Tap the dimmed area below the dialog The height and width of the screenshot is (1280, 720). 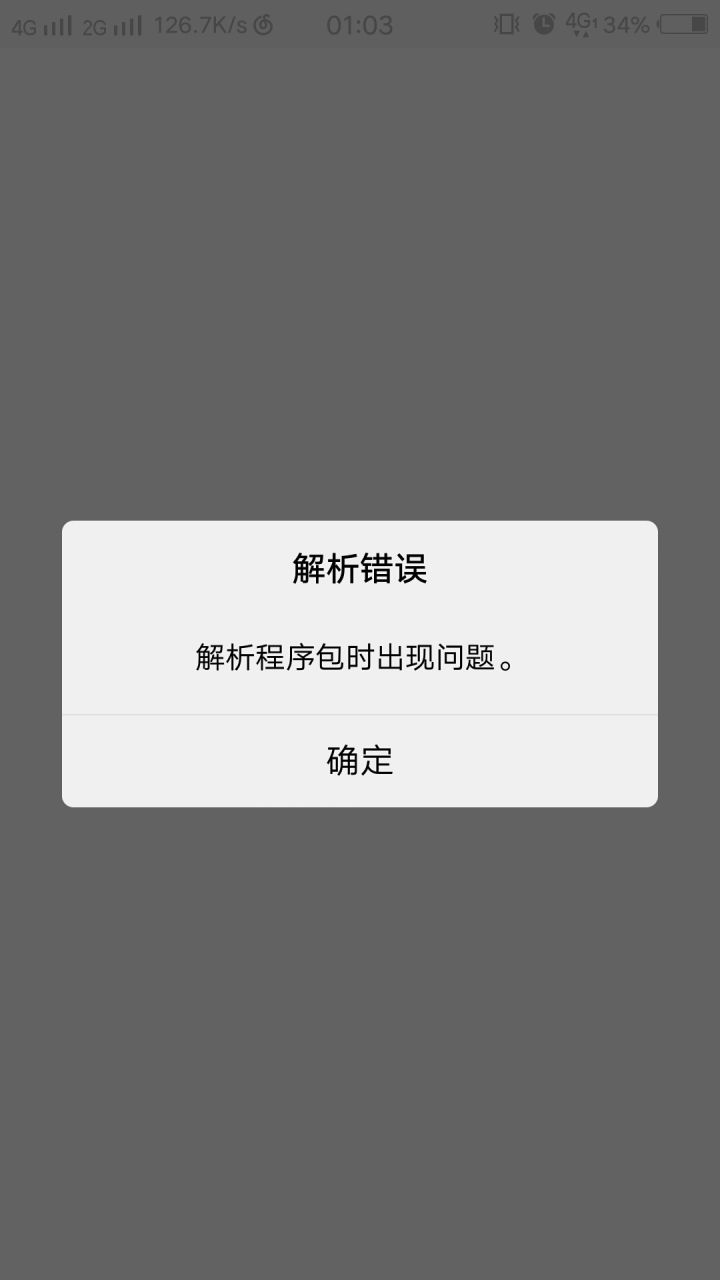pos(360,1000)
